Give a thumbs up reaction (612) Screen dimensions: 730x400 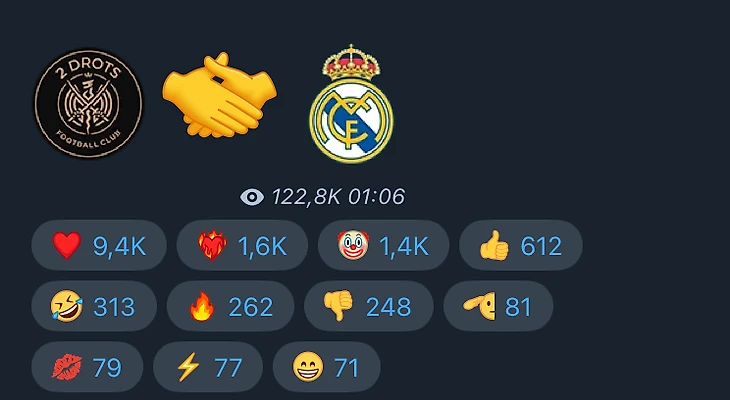pyautogui.click(x=520, y=246)
